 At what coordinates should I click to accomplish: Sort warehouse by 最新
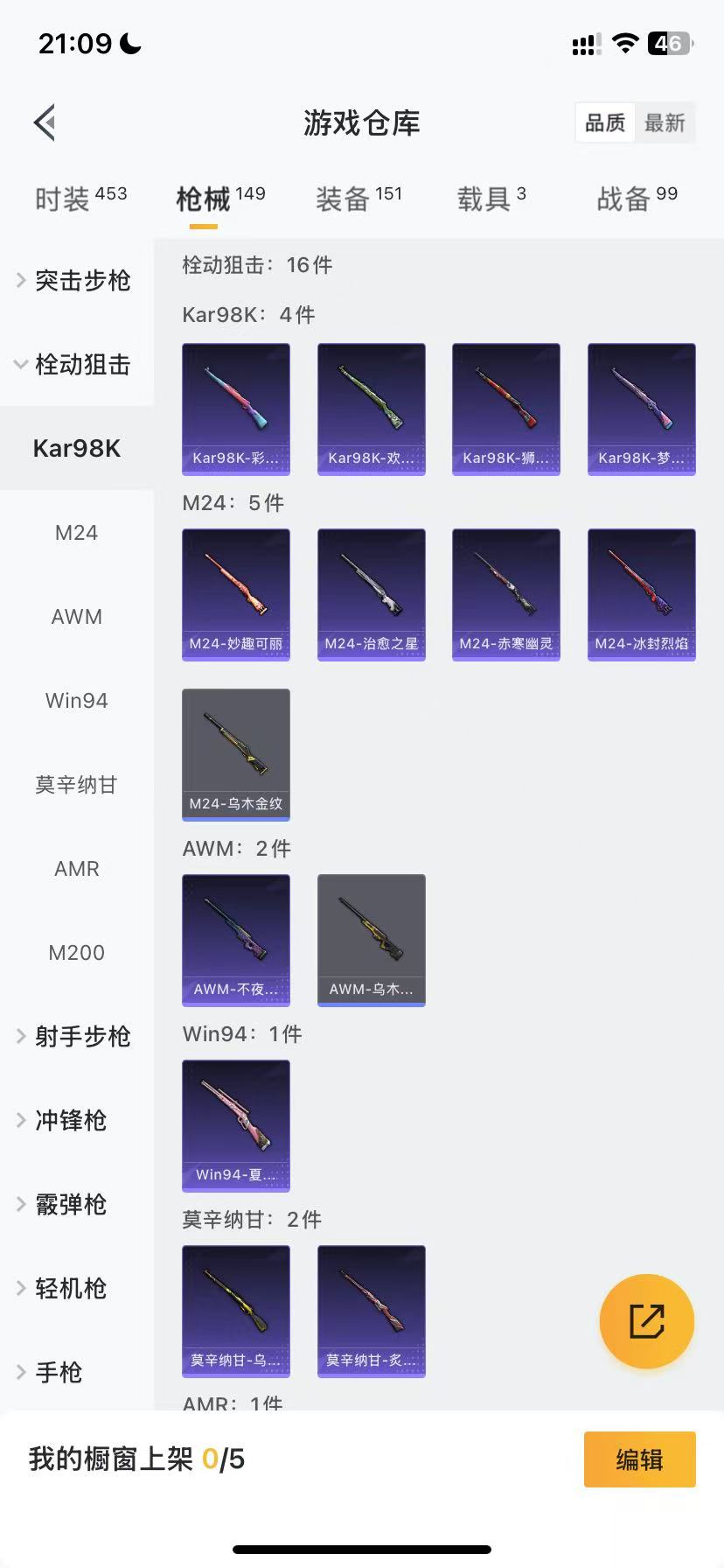click(665, 122)
